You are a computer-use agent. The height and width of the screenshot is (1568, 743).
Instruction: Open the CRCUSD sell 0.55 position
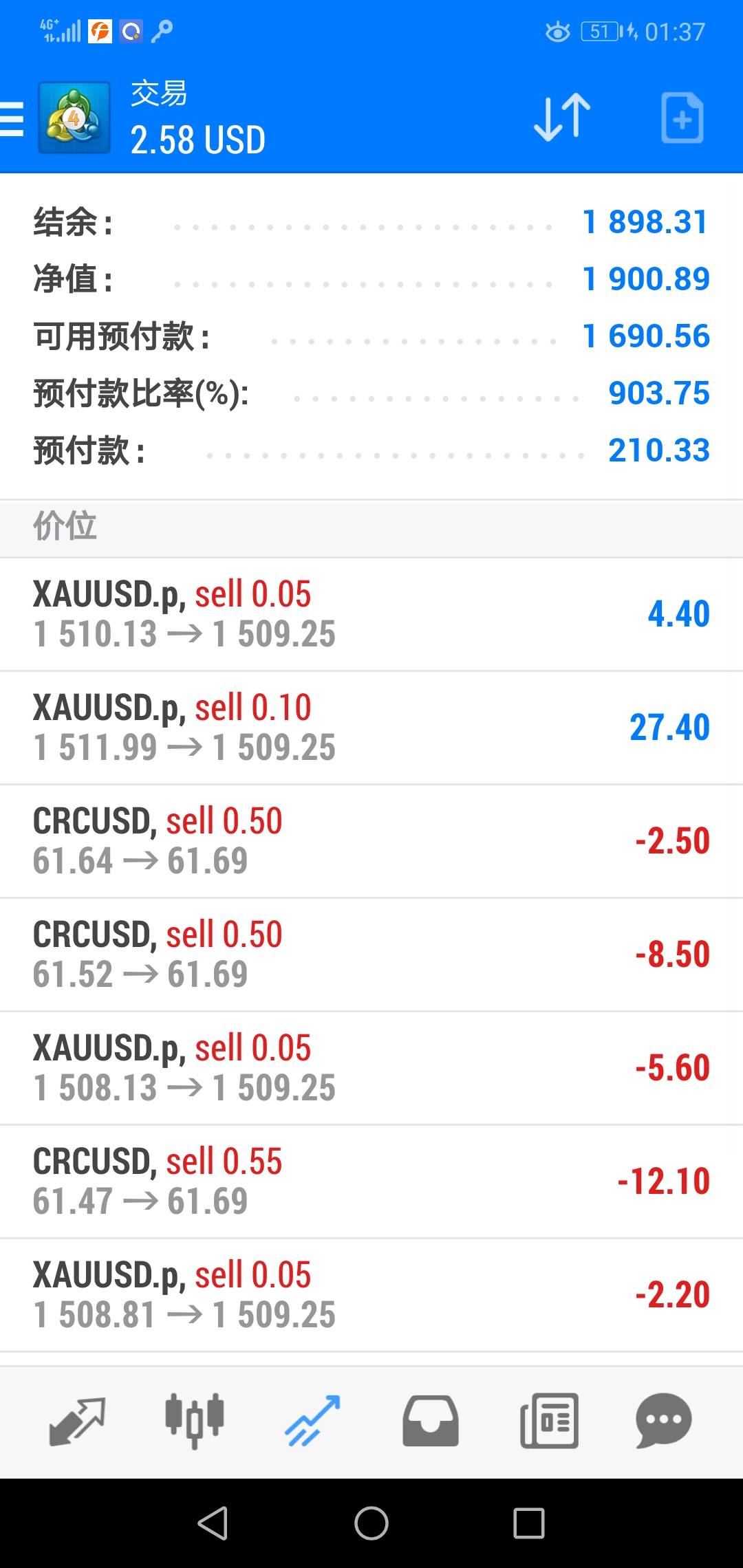point(371,1182)
